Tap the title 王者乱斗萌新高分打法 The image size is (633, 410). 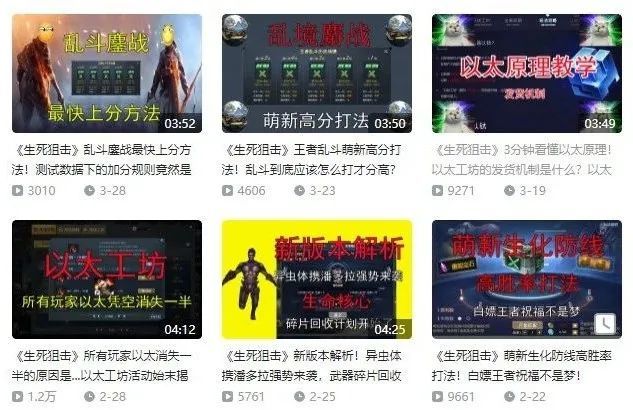coord(311,160)
